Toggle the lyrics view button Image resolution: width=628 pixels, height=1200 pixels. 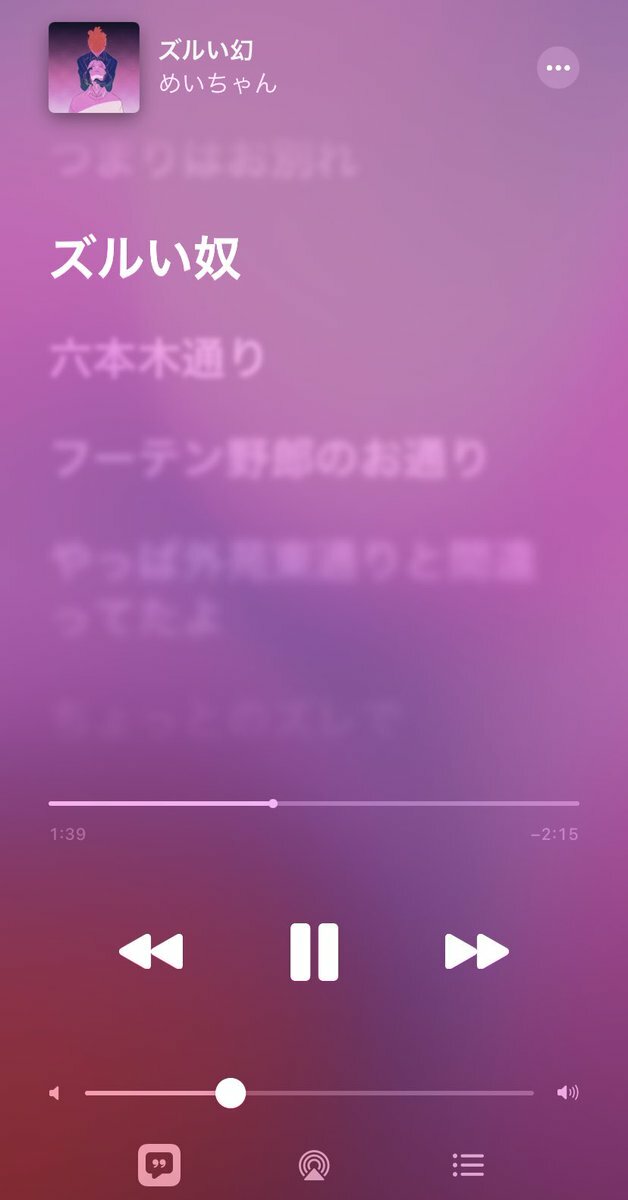click(158, 1164)
